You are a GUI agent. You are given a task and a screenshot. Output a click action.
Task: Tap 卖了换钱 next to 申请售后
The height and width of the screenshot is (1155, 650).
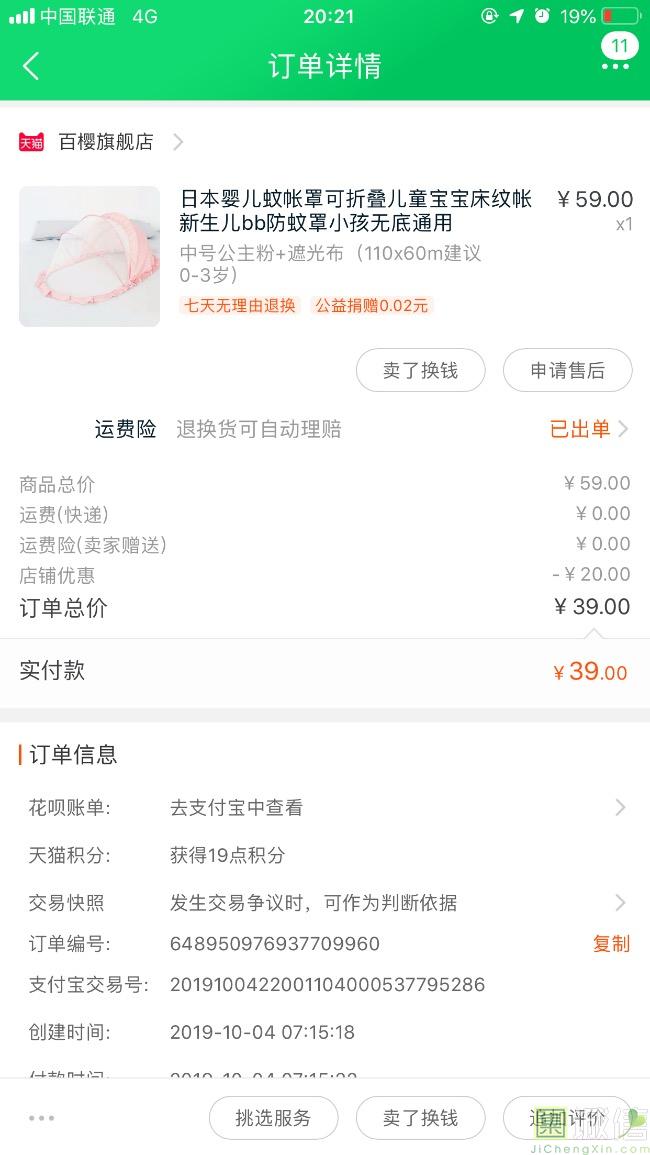pyautogui.click(x=420, y=371)
